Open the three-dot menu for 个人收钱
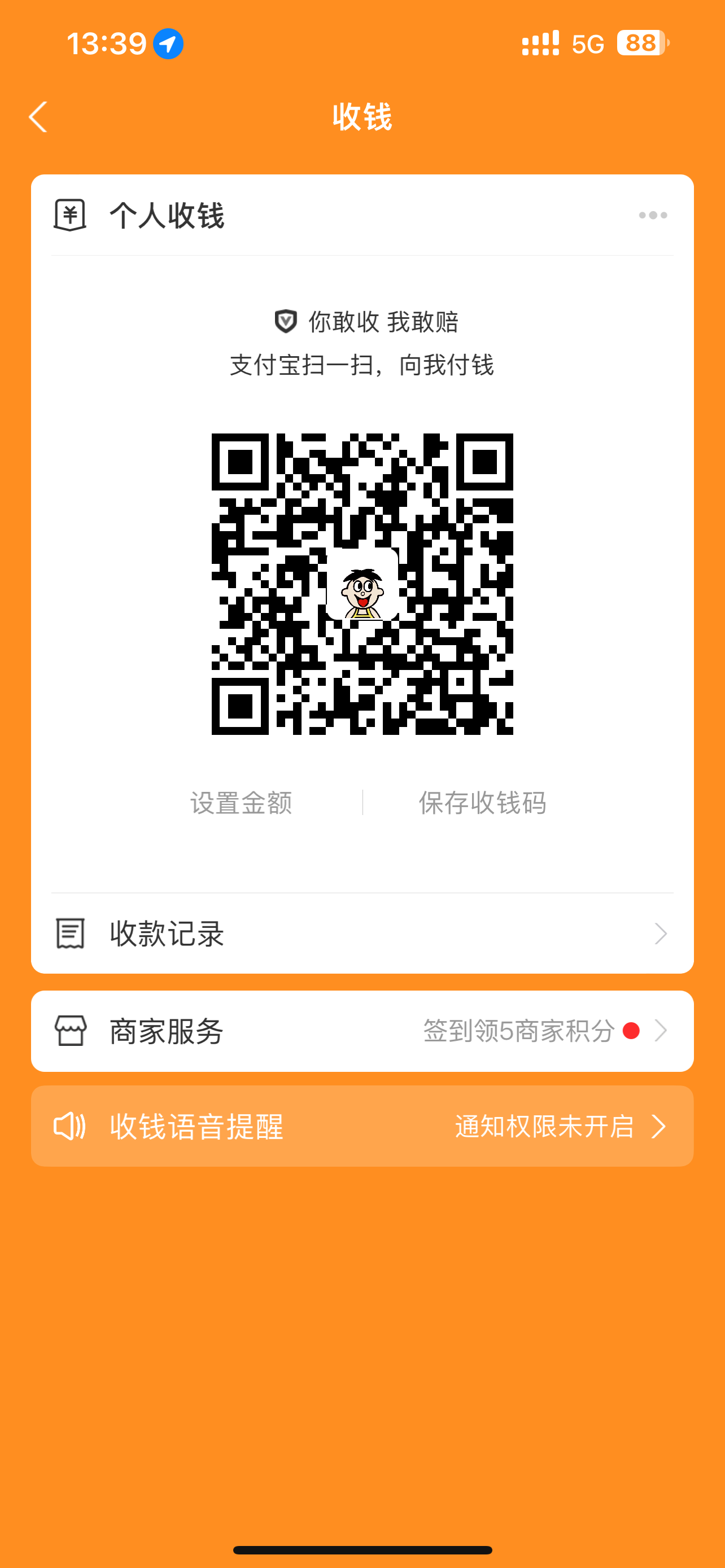Screen dimensions: 725x1568 point(653,216)
